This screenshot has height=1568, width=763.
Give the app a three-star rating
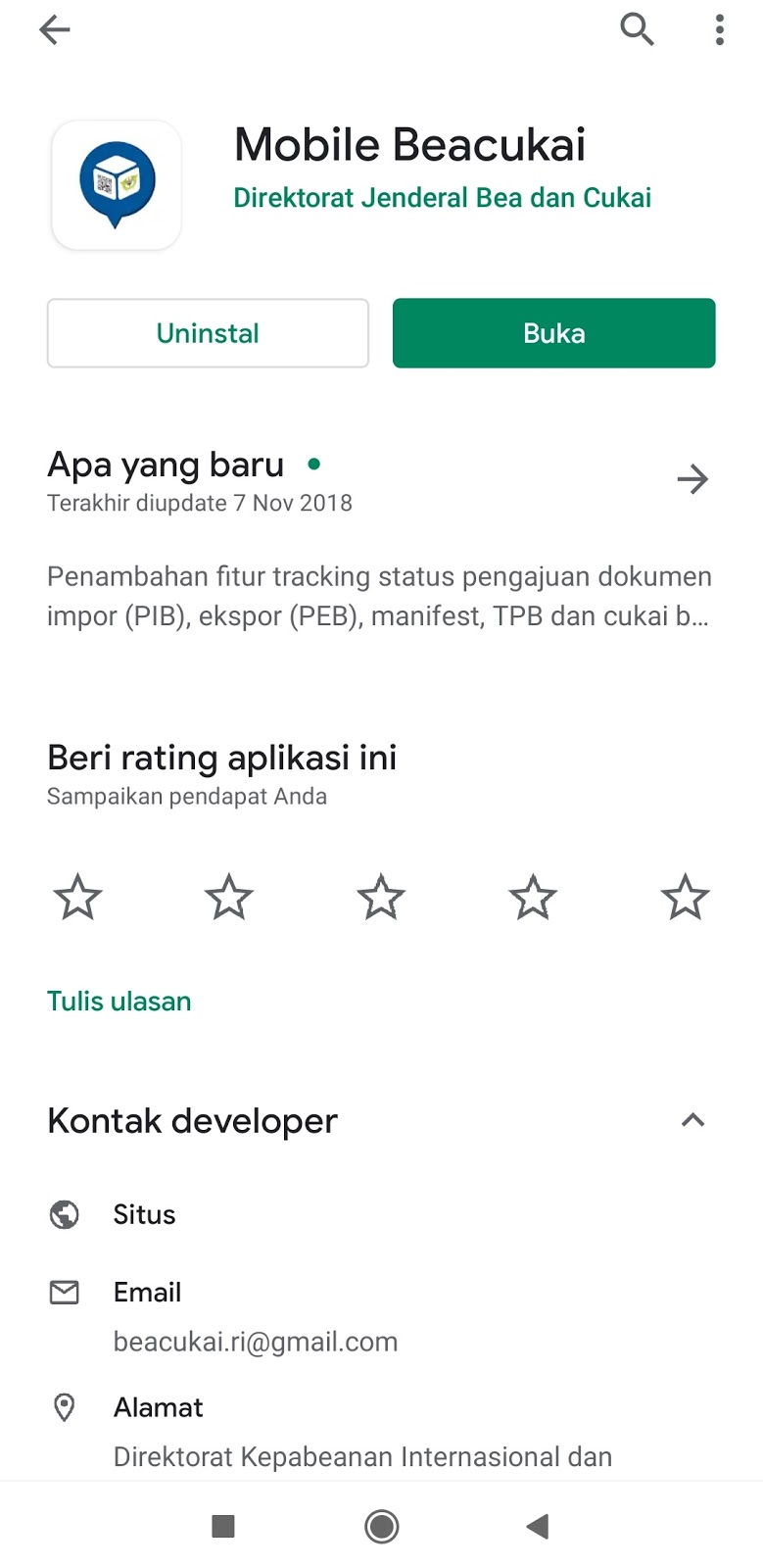[381, 897]
